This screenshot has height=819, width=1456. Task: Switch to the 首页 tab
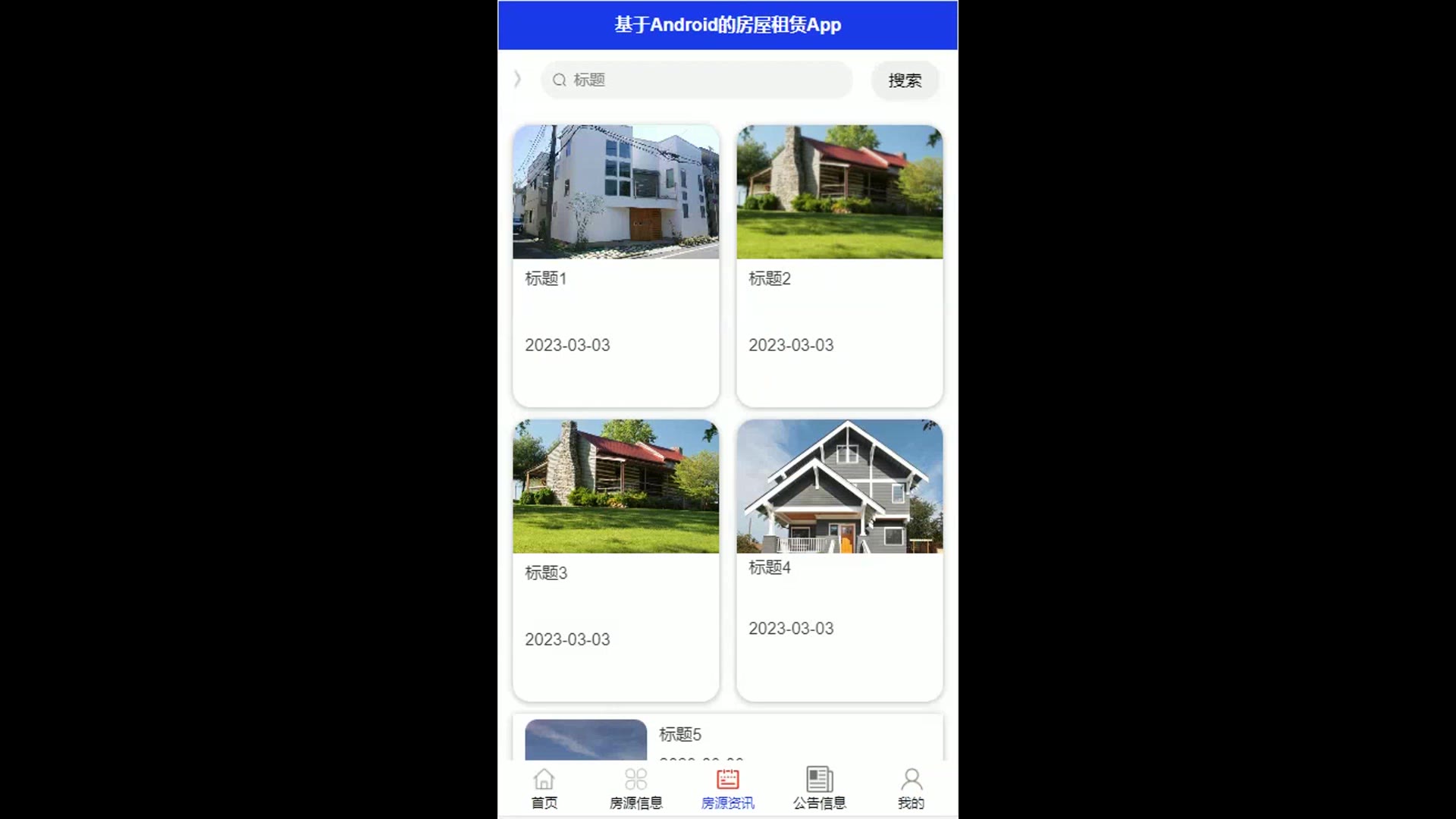tap(544, 789)
